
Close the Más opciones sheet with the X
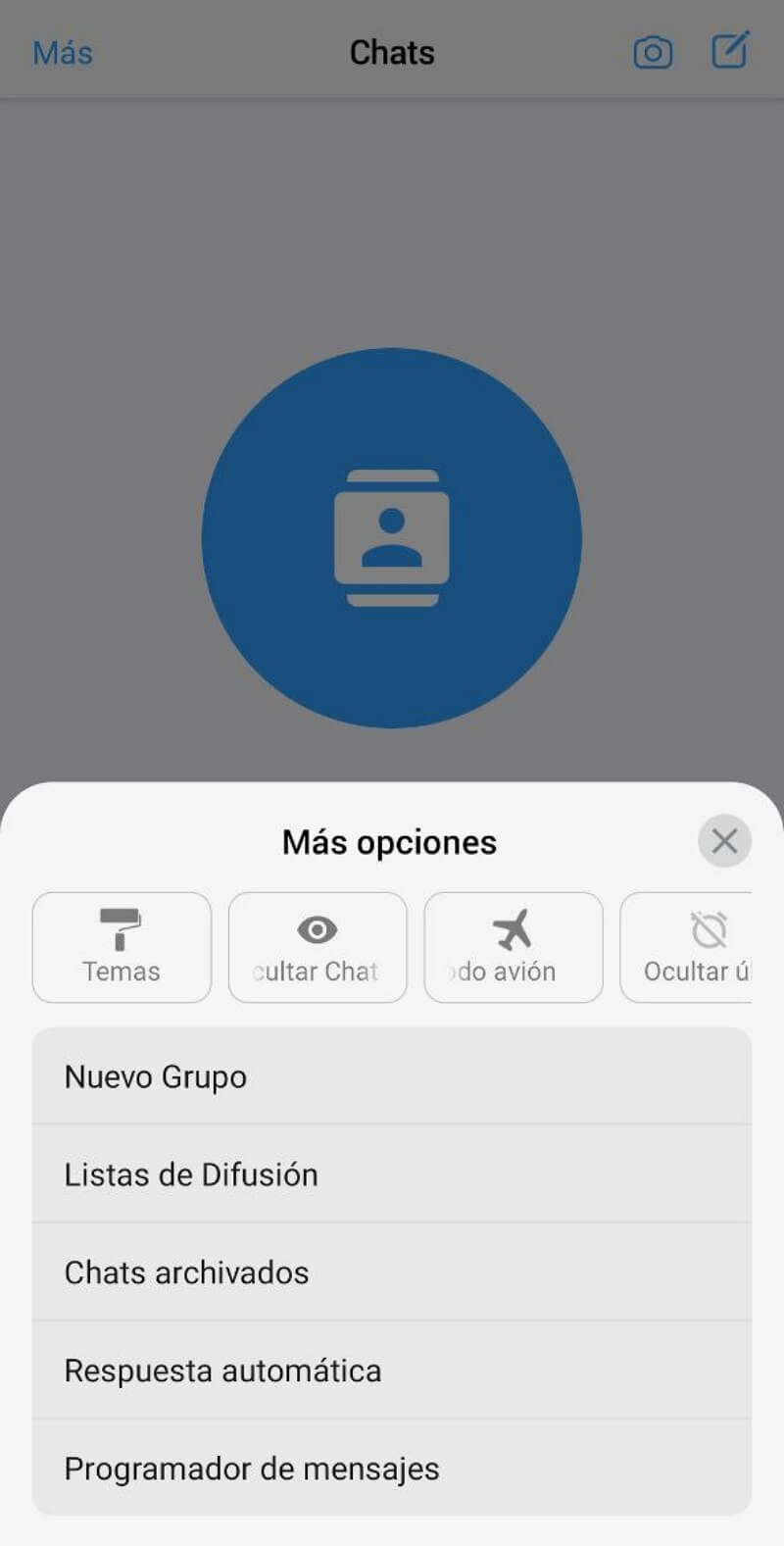(724, 841)
